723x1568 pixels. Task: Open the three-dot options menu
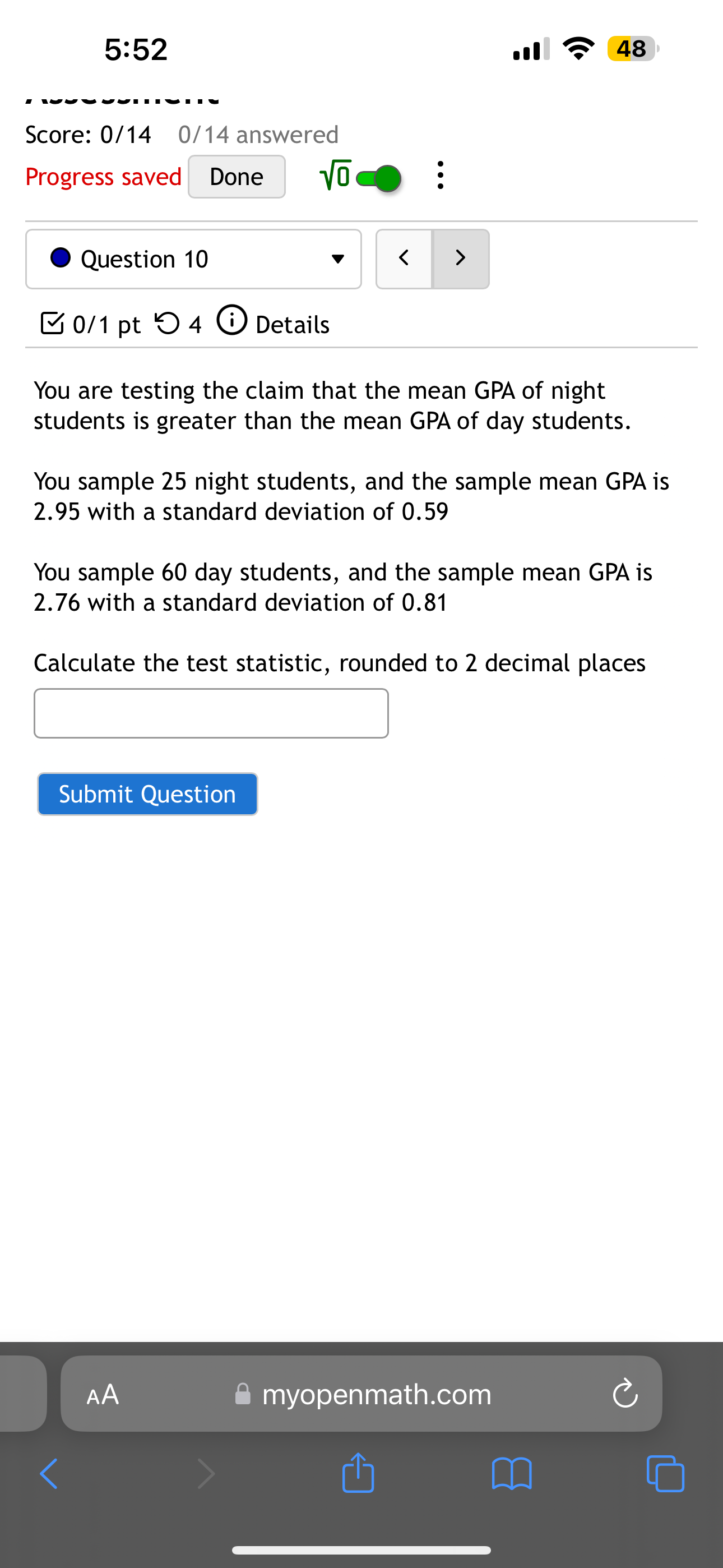pyautogui.click(x=440, y=176)
